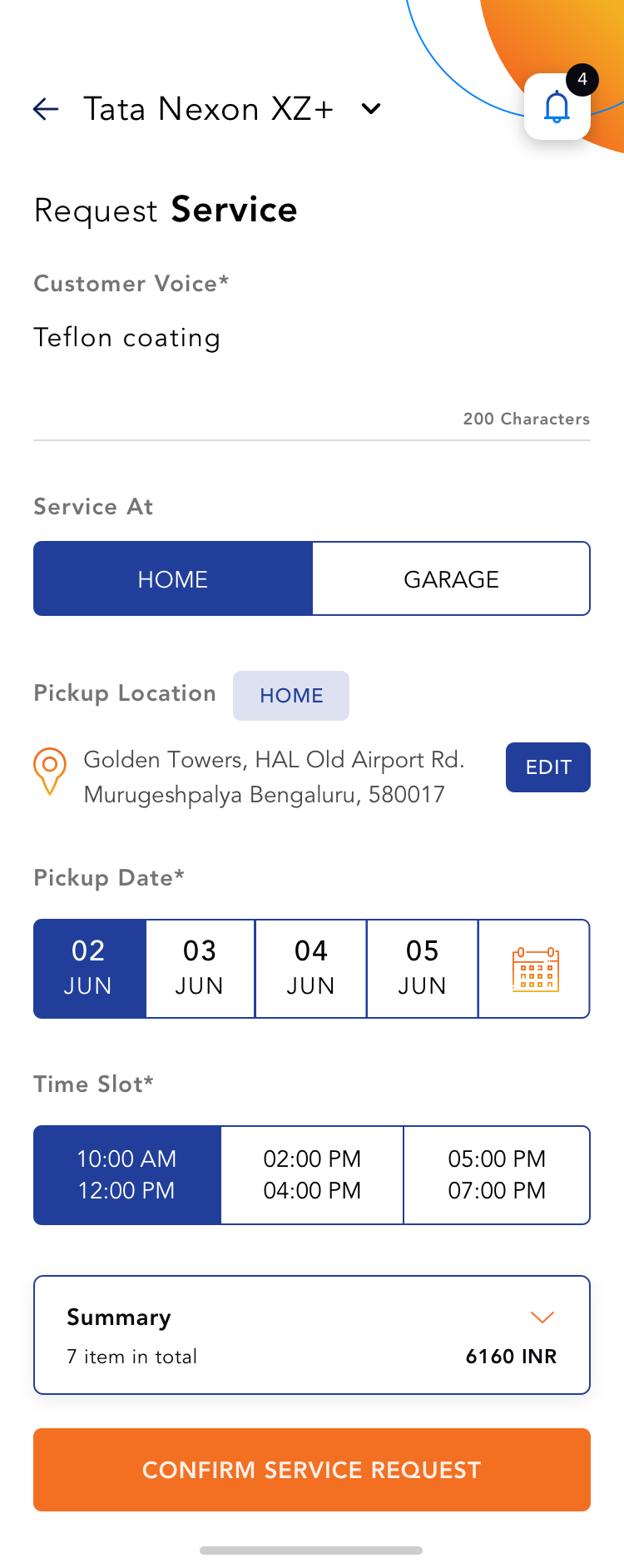Open the calendar date picker

pos(535,969)
